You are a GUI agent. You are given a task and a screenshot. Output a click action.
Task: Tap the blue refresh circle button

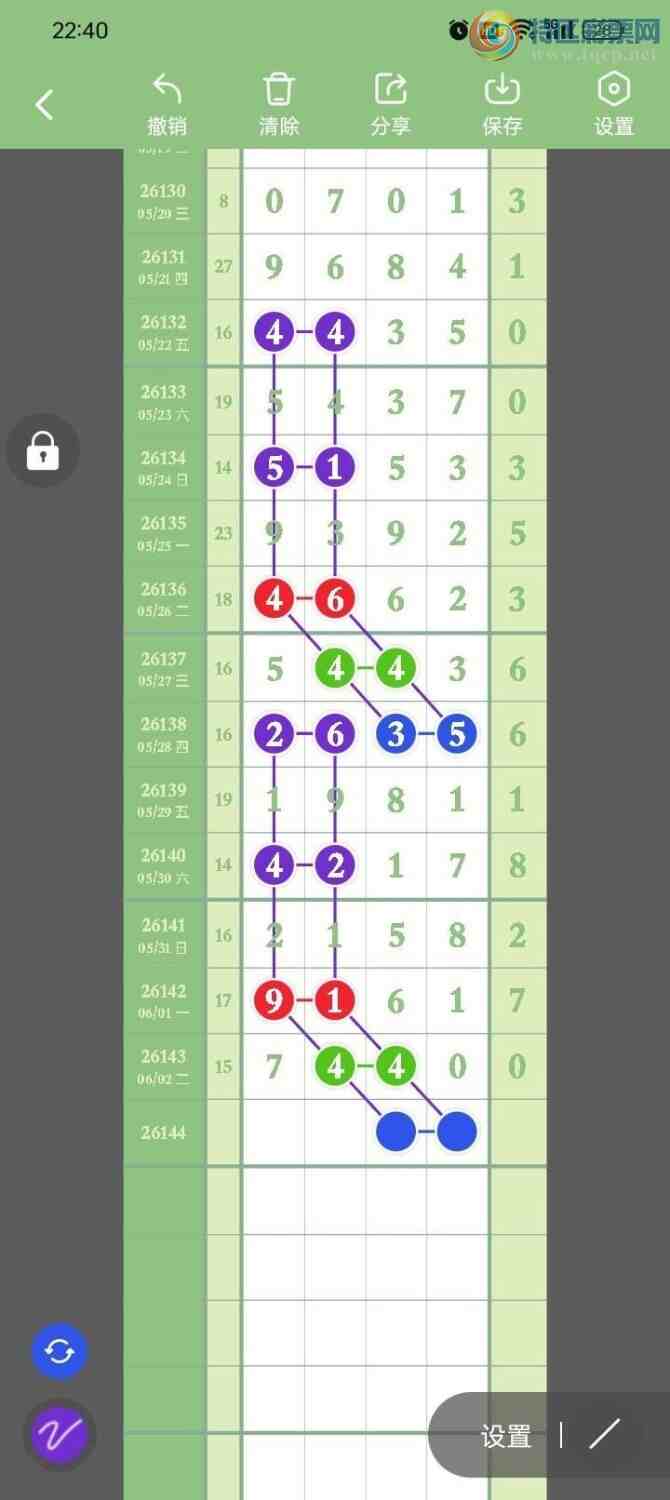point(60,1352)
